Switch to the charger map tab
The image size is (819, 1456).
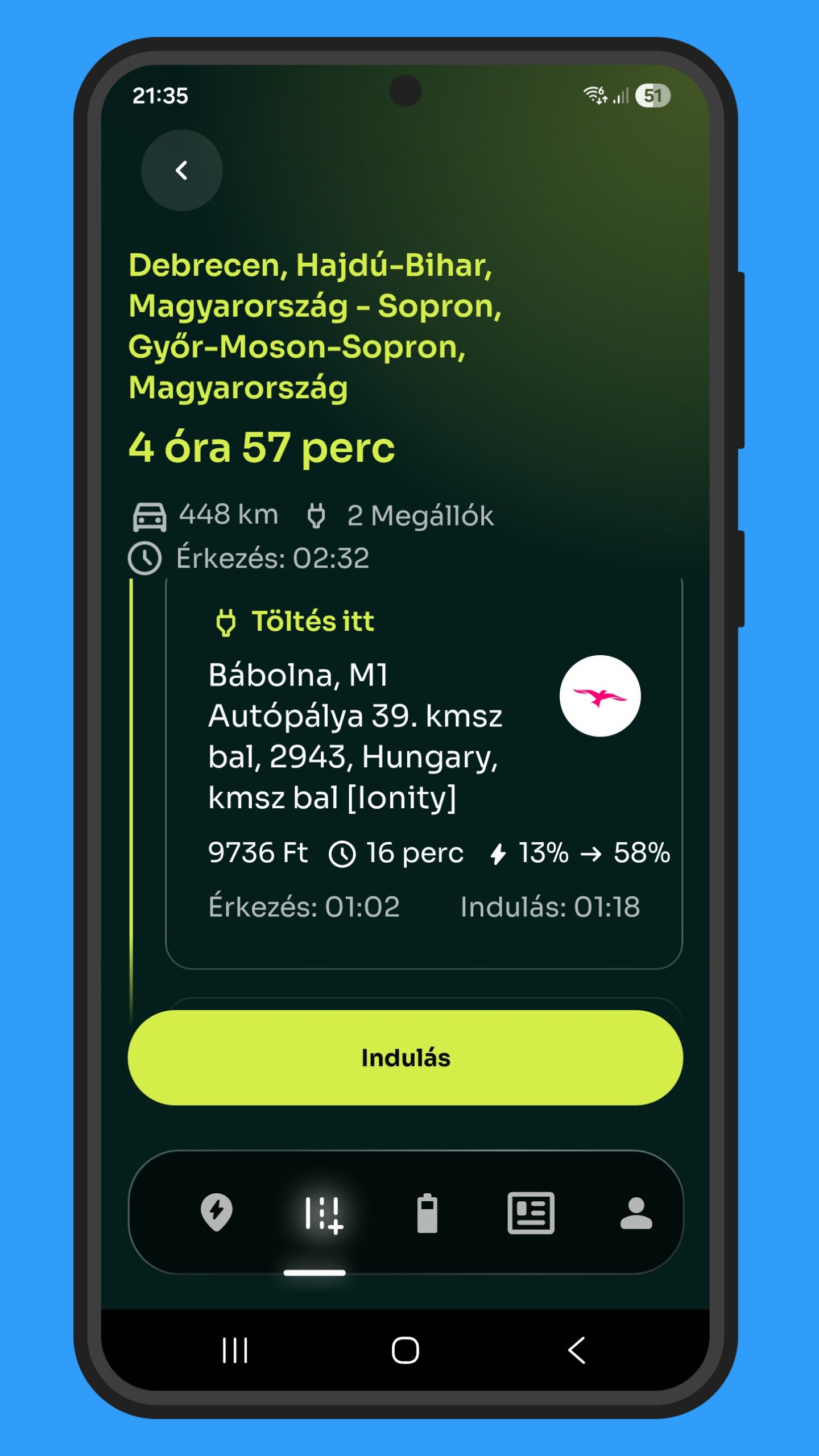[217, 1212]
